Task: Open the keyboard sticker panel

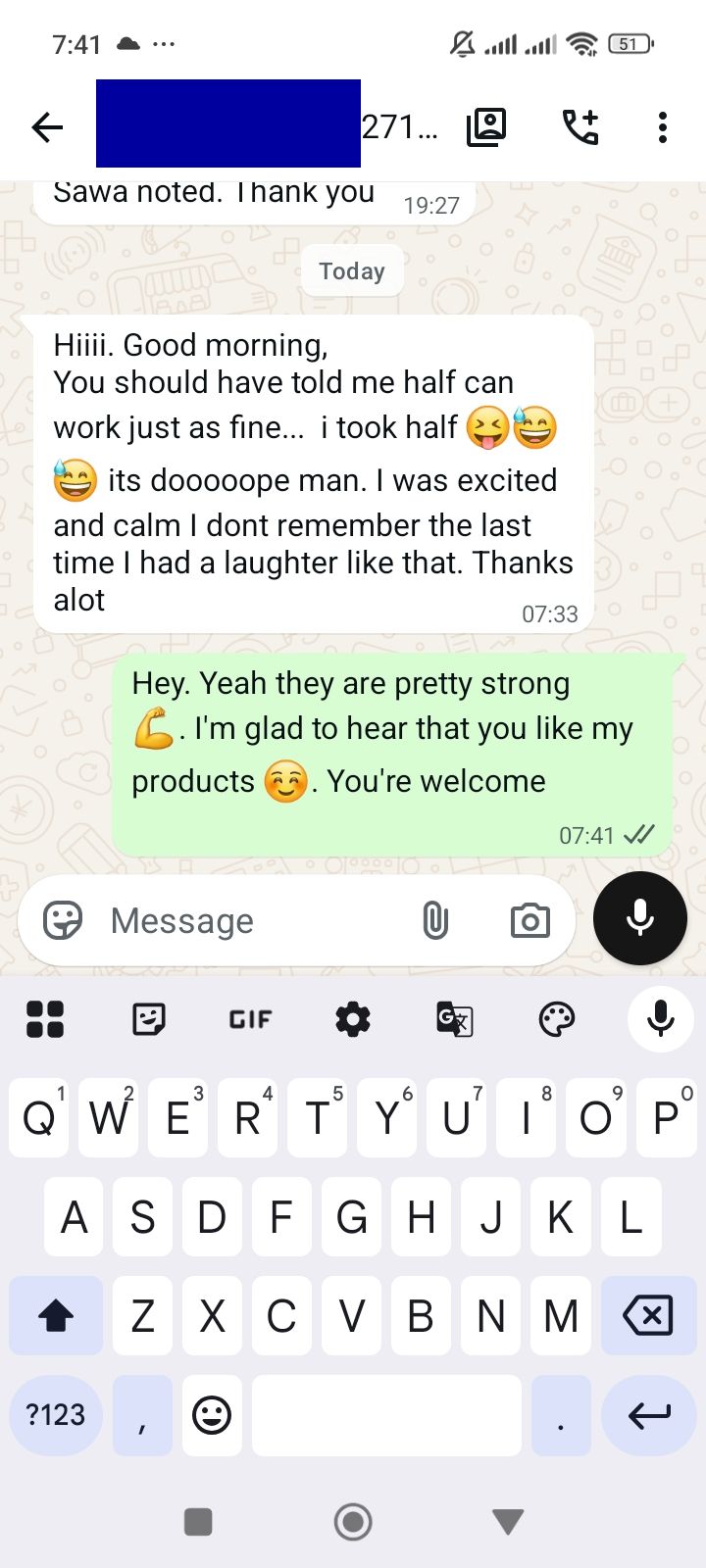Action: coord(148,1019)
